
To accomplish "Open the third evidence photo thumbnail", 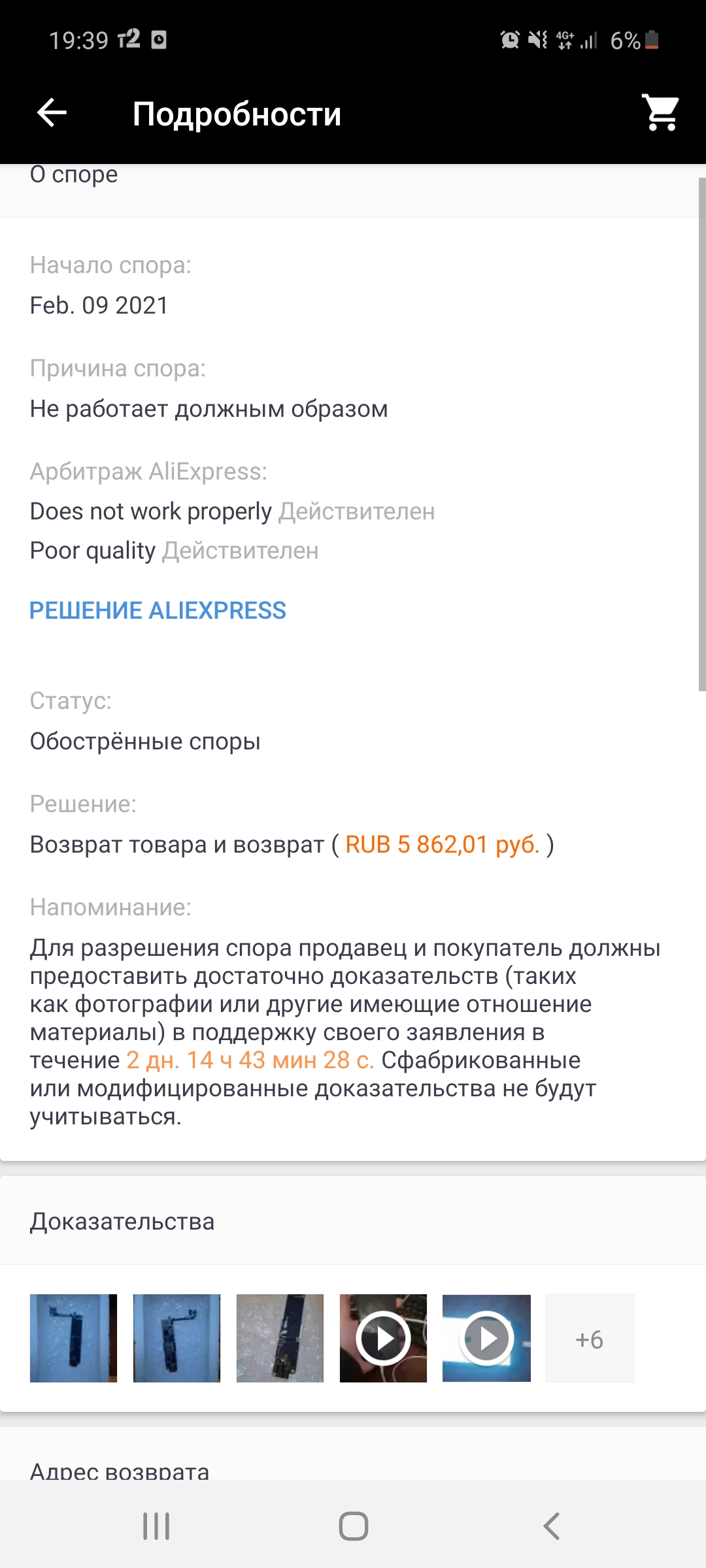I will pos(280,1338).
